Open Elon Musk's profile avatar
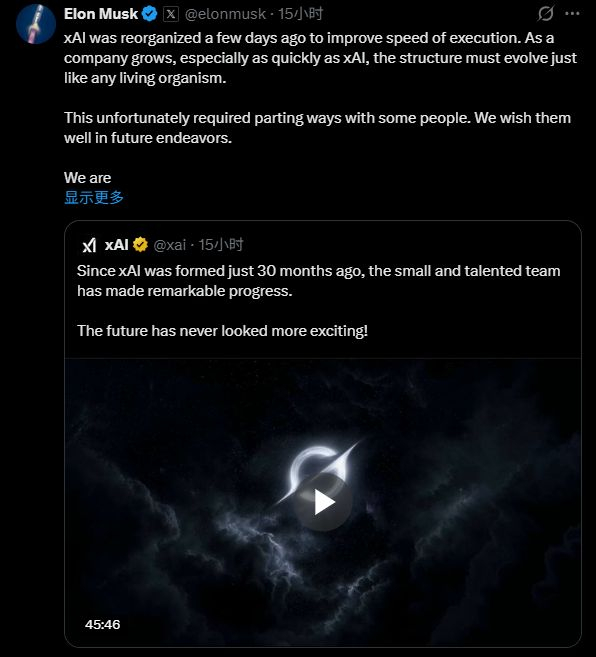 (x=36, y=24)
